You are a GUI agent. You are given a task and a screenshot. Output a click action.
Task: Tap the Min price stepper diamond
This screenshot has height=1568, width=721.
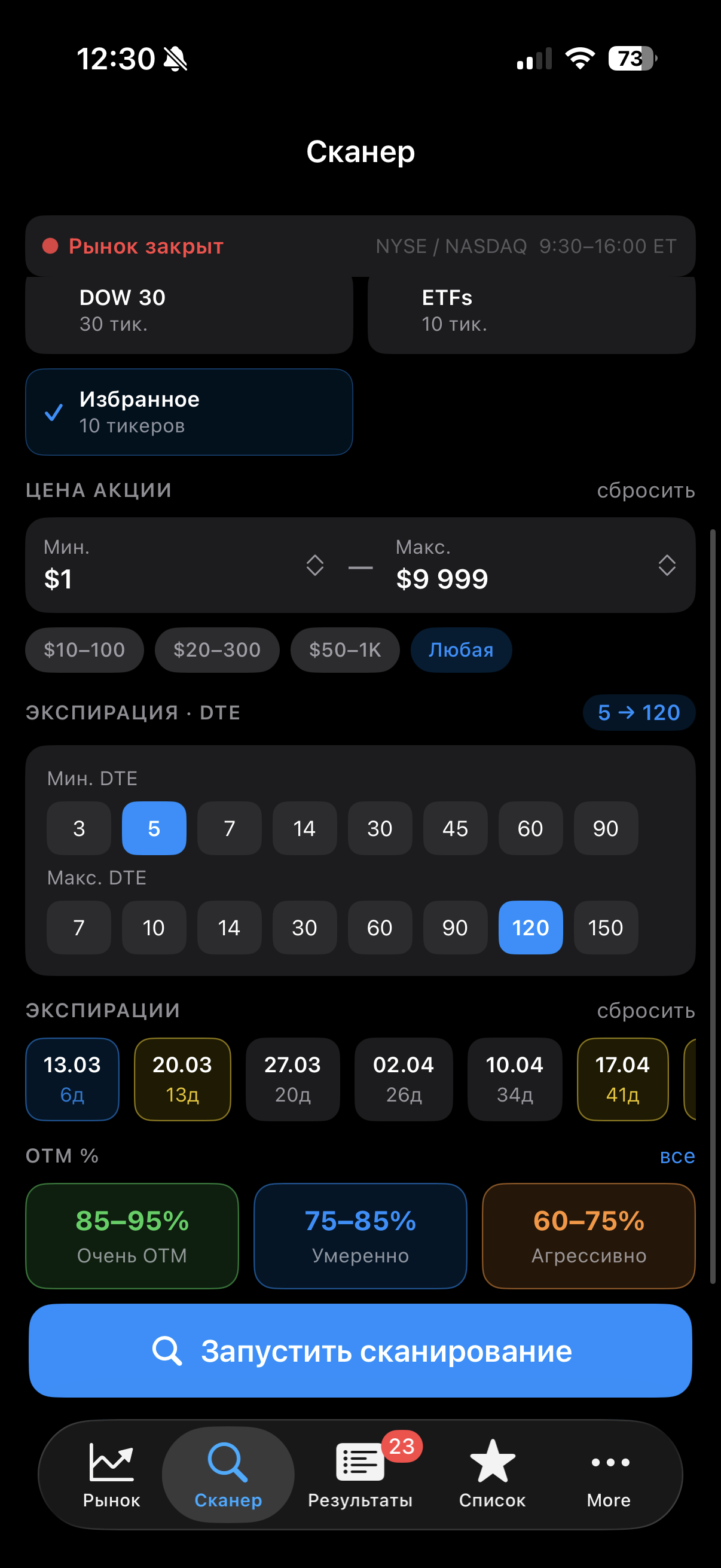click(314, 566)
